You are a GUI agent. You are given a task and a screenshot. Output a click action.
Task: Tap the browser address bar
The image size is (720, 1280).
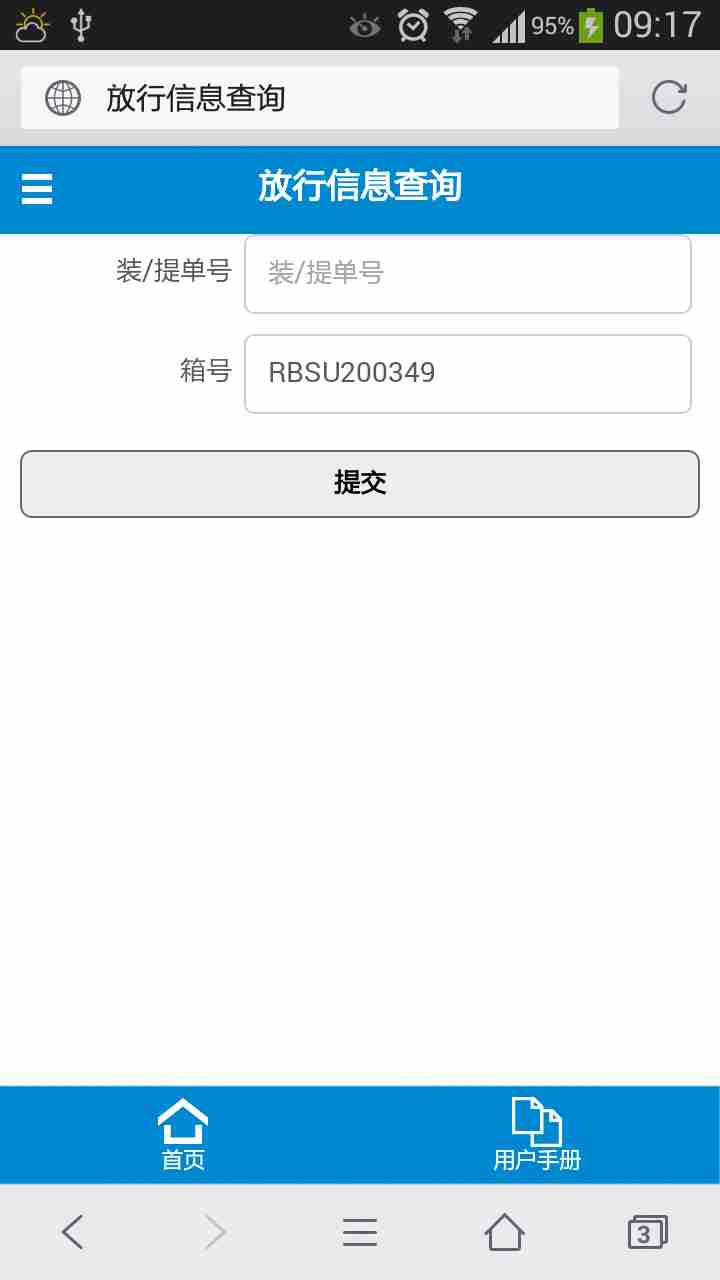(x=320, y=98)
